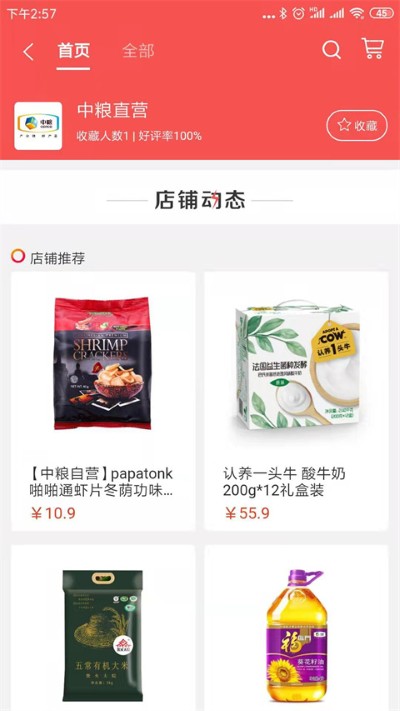Go back using the arrow icon

[x=28, y=52]
